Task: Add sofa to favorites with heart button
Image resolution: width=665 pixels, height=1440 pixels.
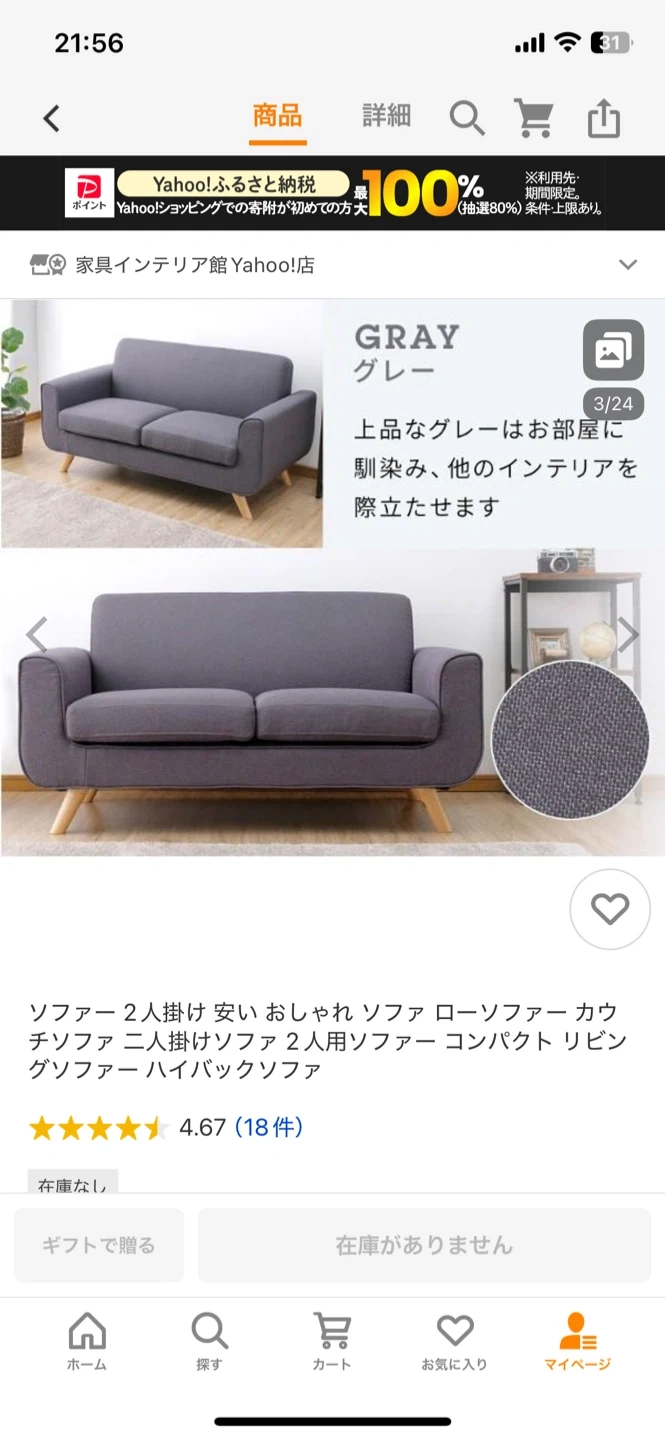Action: pos(609,909)
